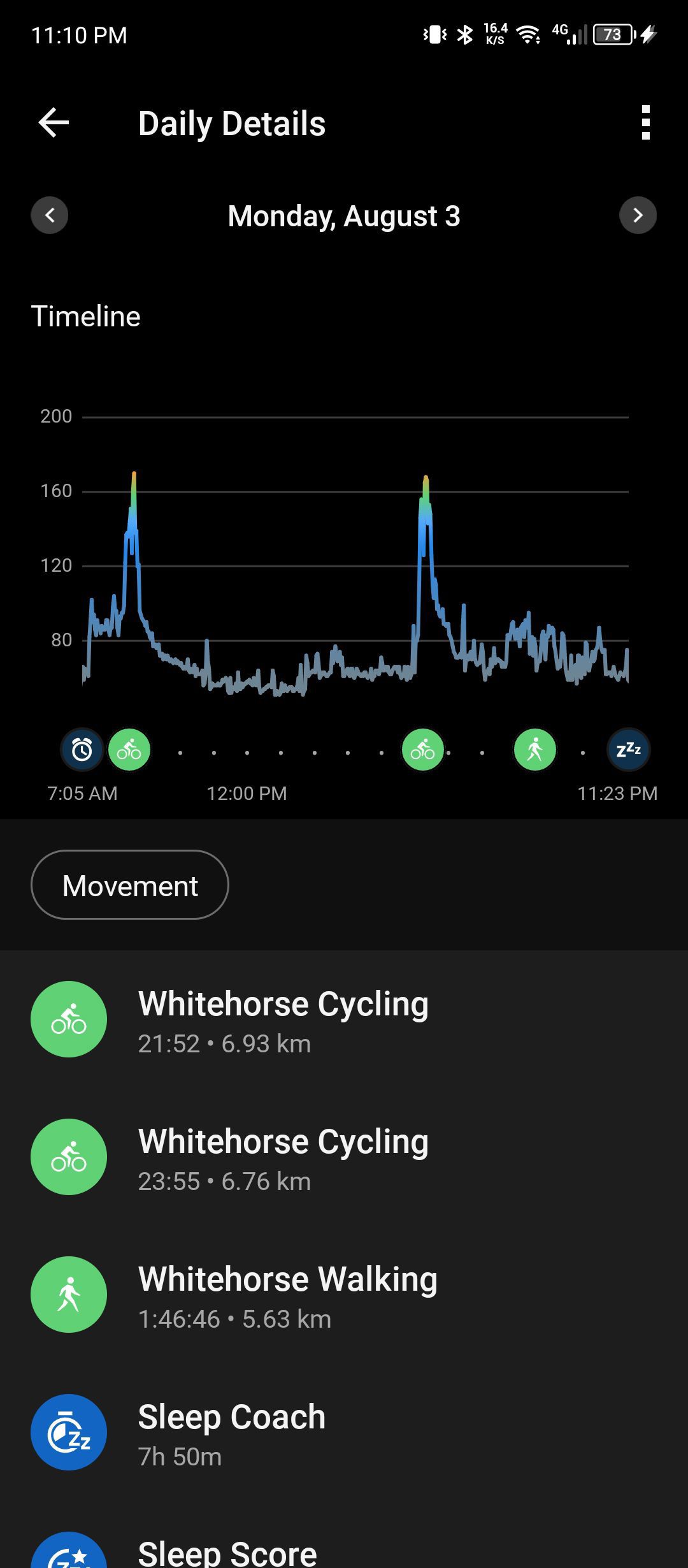
Task: Open Sleep Coach details
Action: (344, 1432)
